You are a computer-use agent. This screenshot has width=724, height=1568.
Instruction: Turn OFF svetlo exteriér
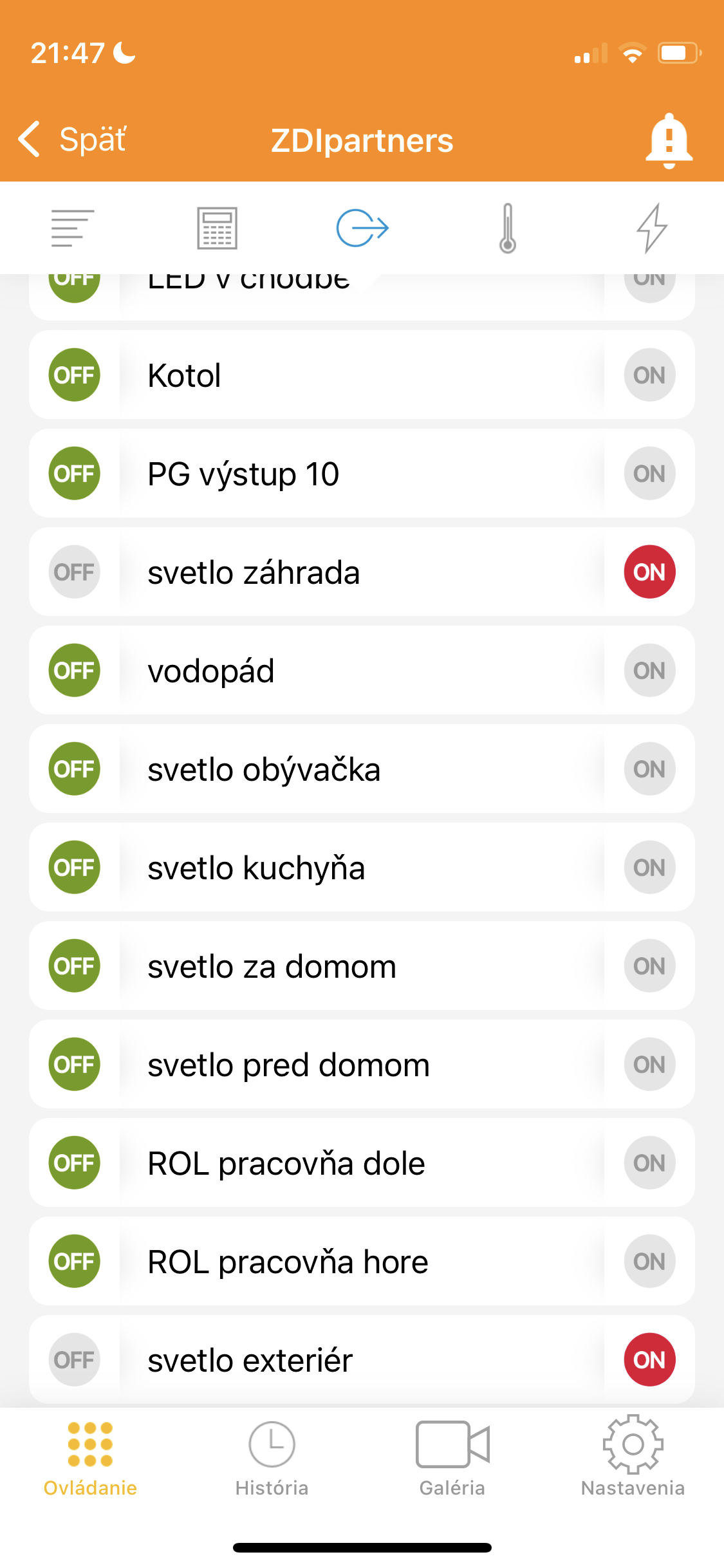click(x=75, y=1360)
